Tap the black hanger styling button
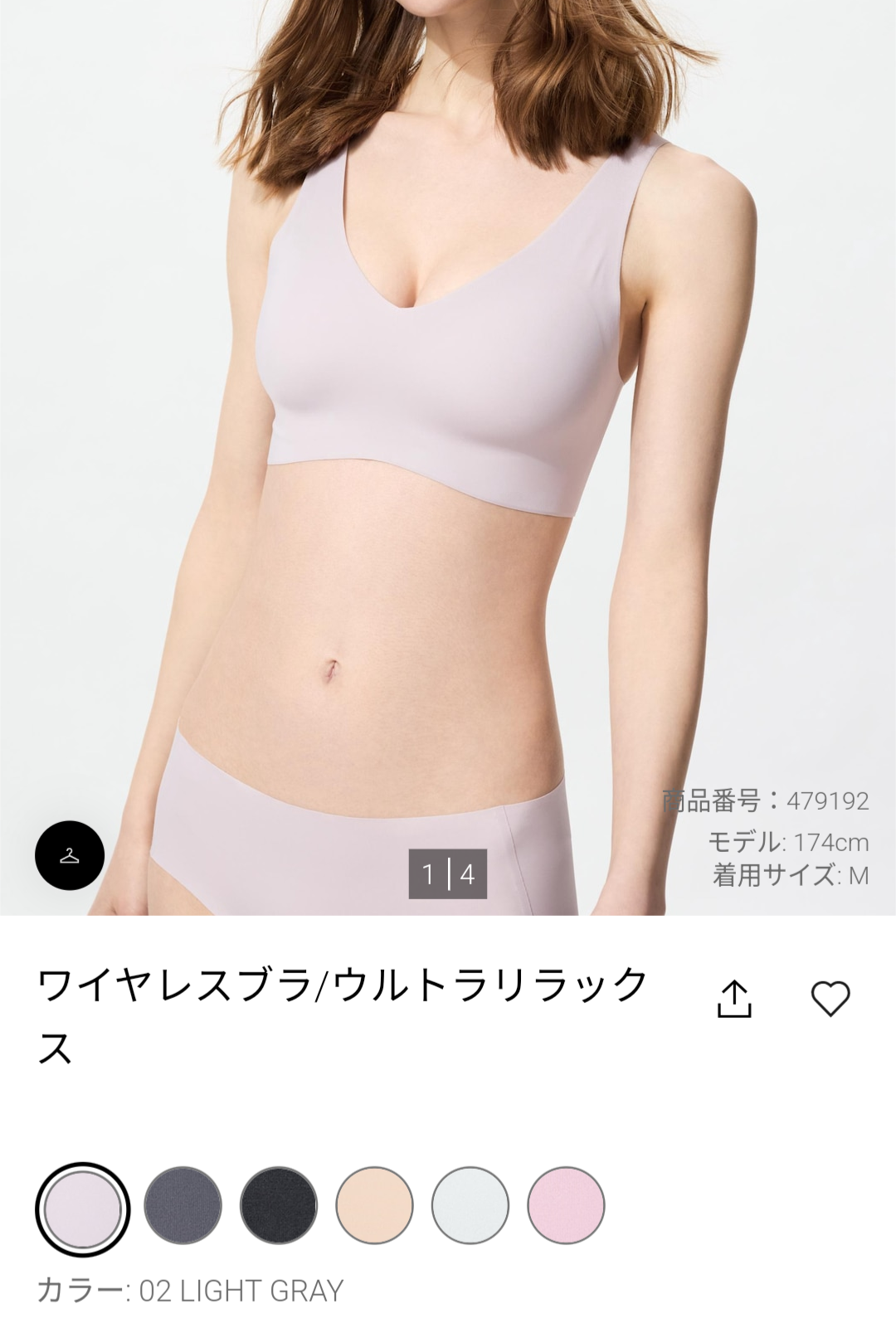896x1343 pixels. (x=70, y=855)
